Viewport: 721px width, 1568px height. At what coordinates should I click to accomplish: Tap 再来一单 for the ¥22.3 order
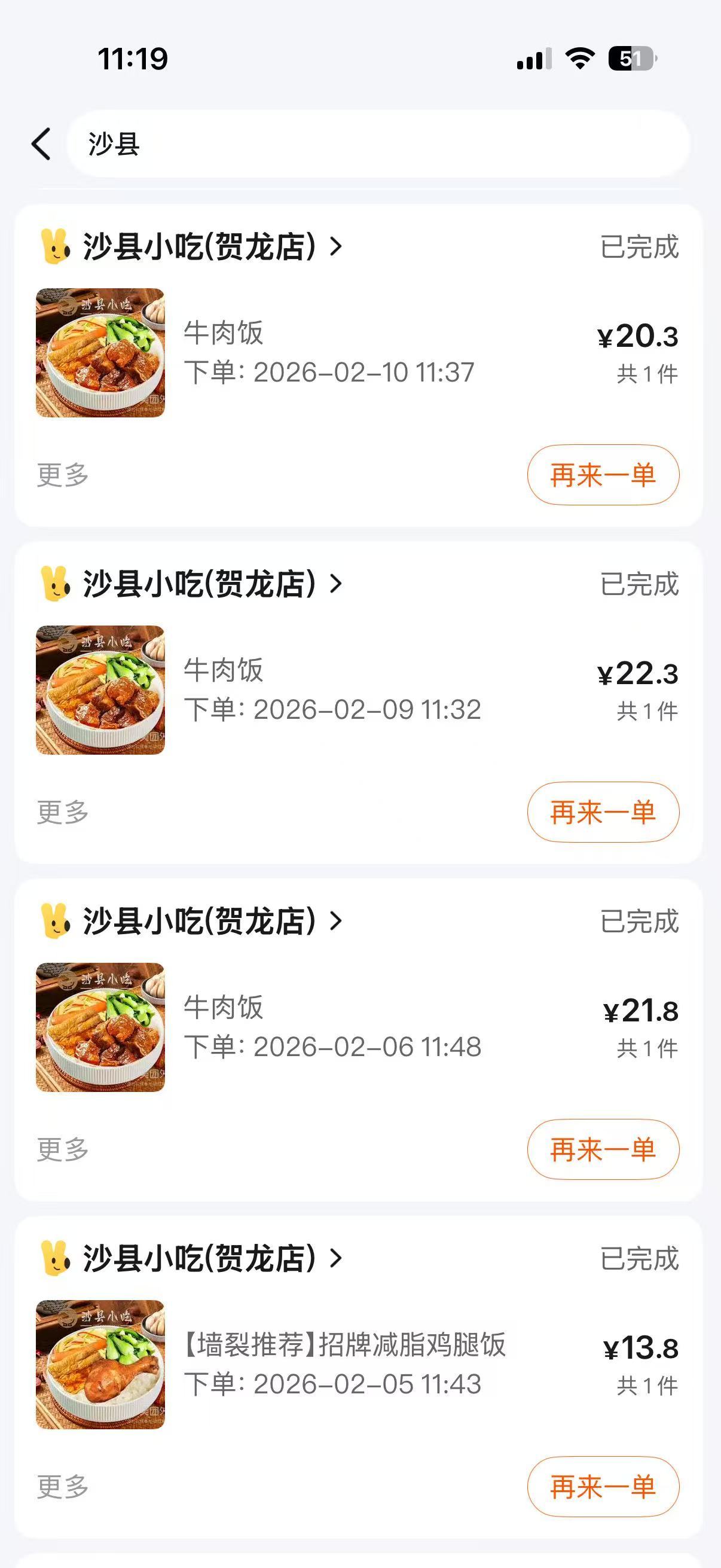[x=603, y=812]
